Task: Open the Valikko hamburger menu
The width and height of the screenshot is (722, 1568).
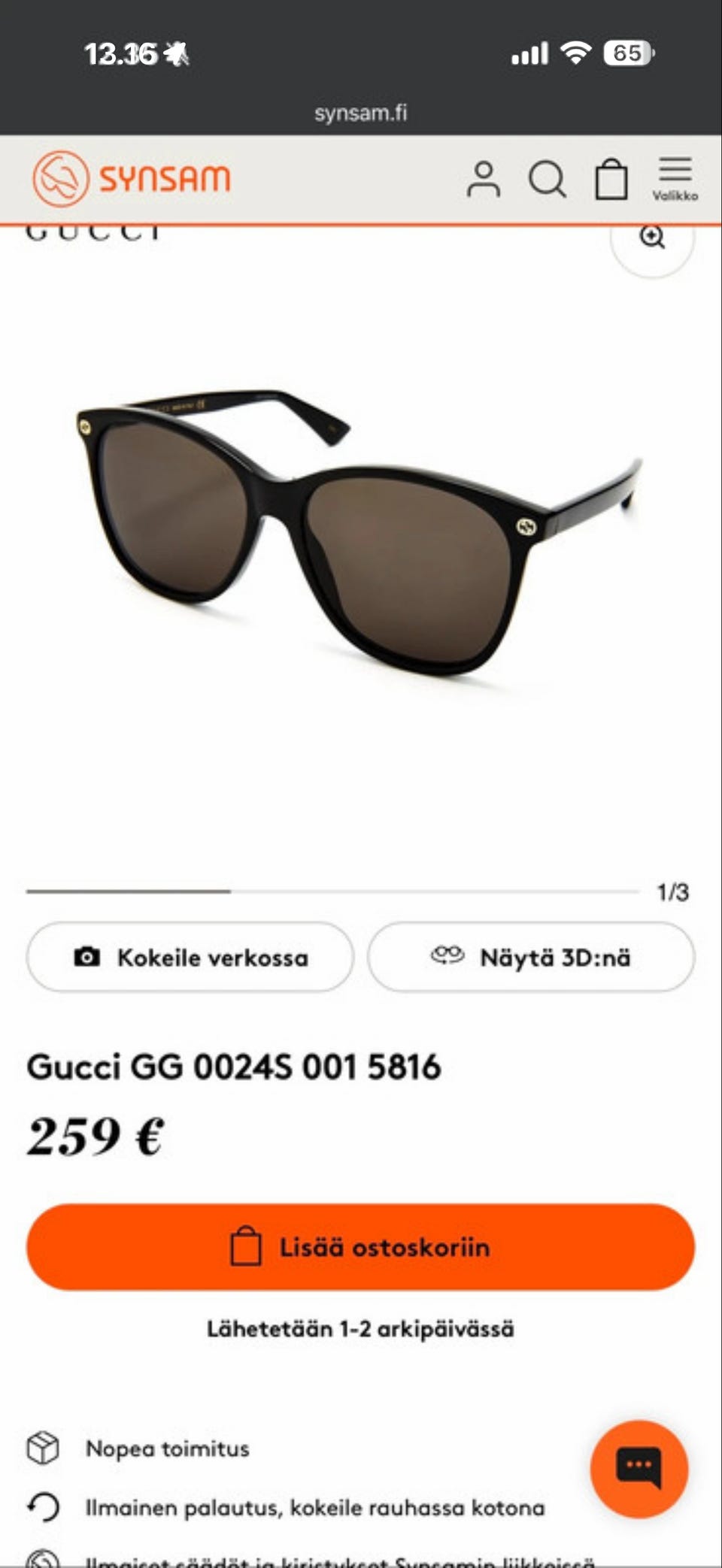Action: (x=675, y=175)
